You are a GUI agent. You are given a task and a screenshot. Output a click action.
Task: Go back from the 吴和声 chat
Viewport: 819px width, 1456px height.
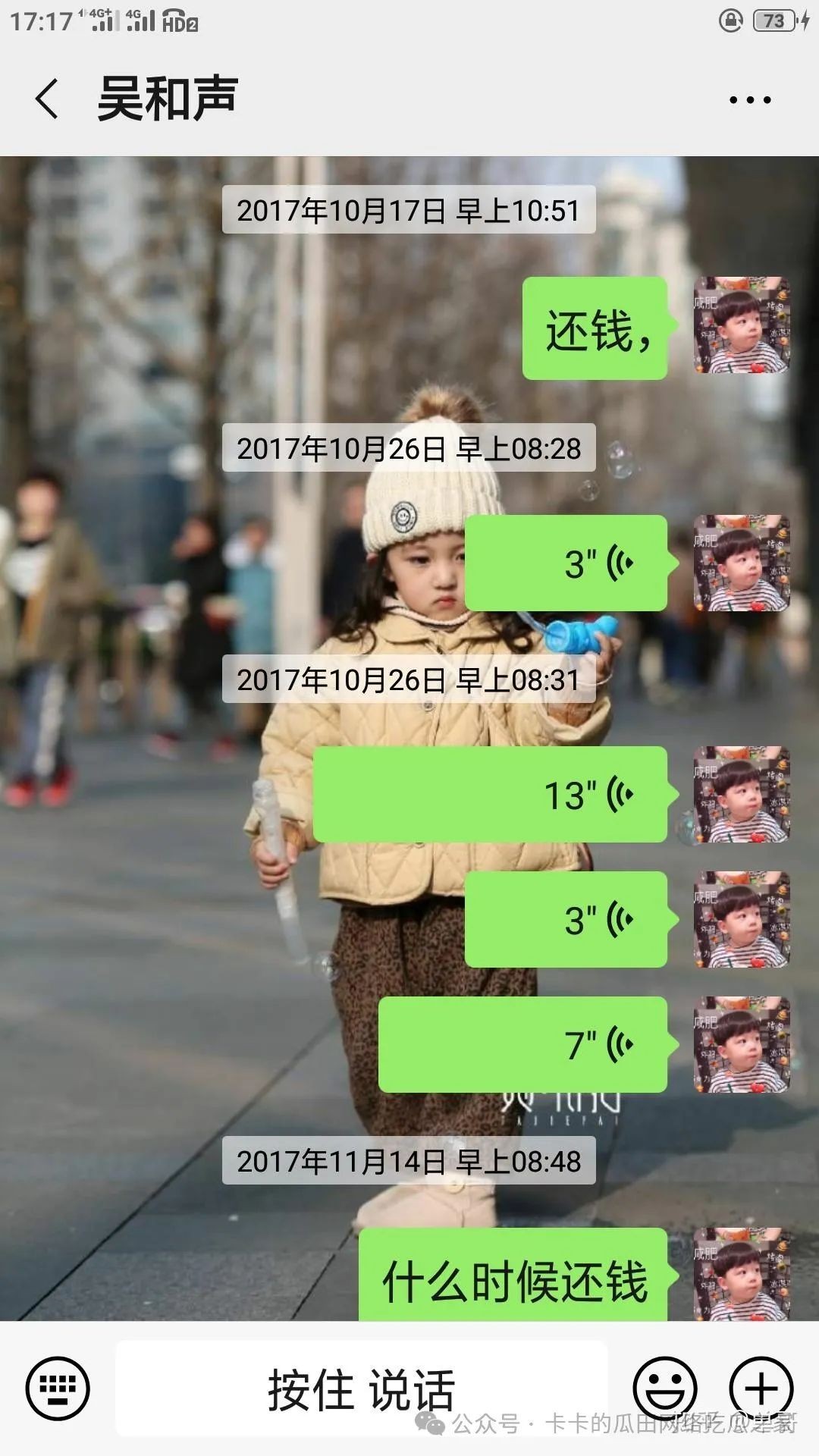coord(47,99)
